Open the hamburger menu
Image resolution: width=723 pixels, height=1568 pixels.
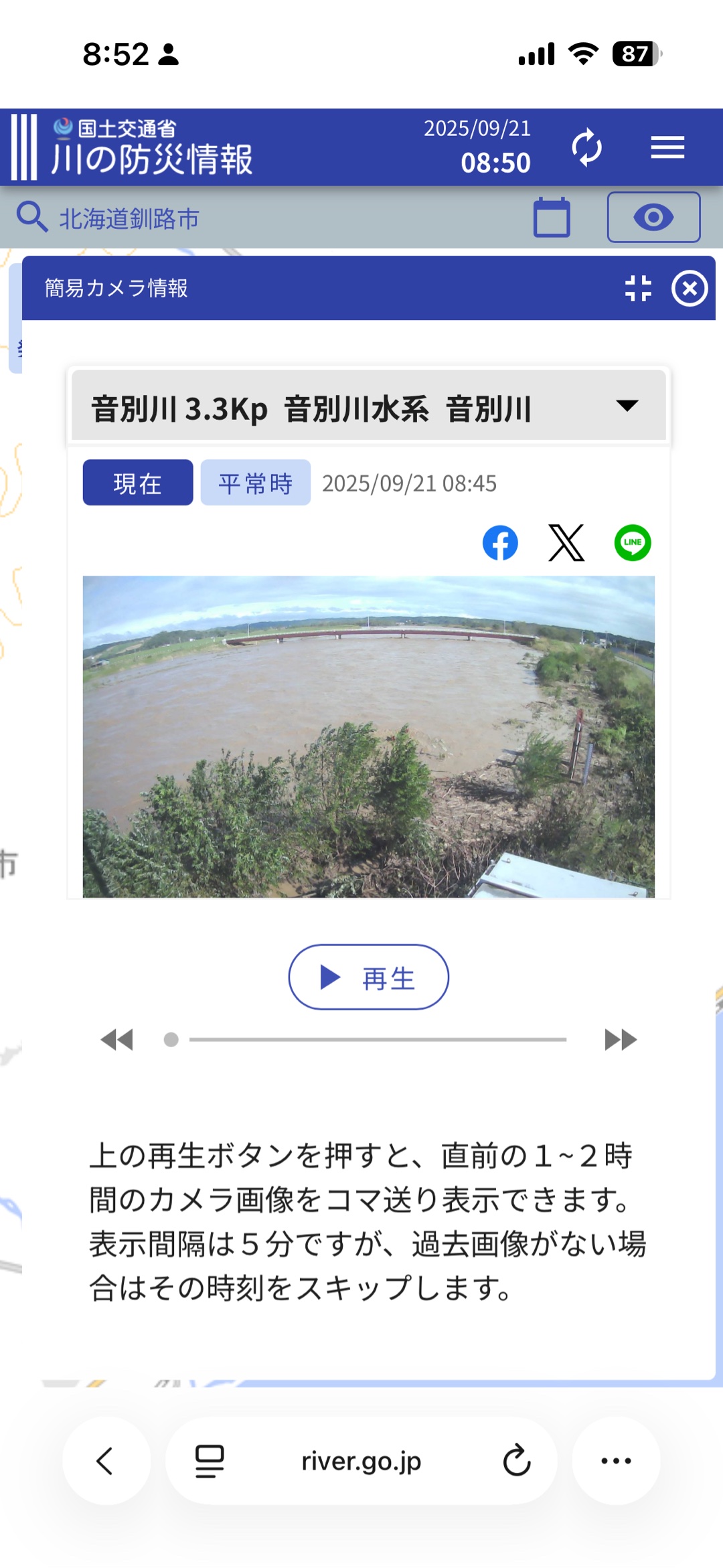click(667, 147)
